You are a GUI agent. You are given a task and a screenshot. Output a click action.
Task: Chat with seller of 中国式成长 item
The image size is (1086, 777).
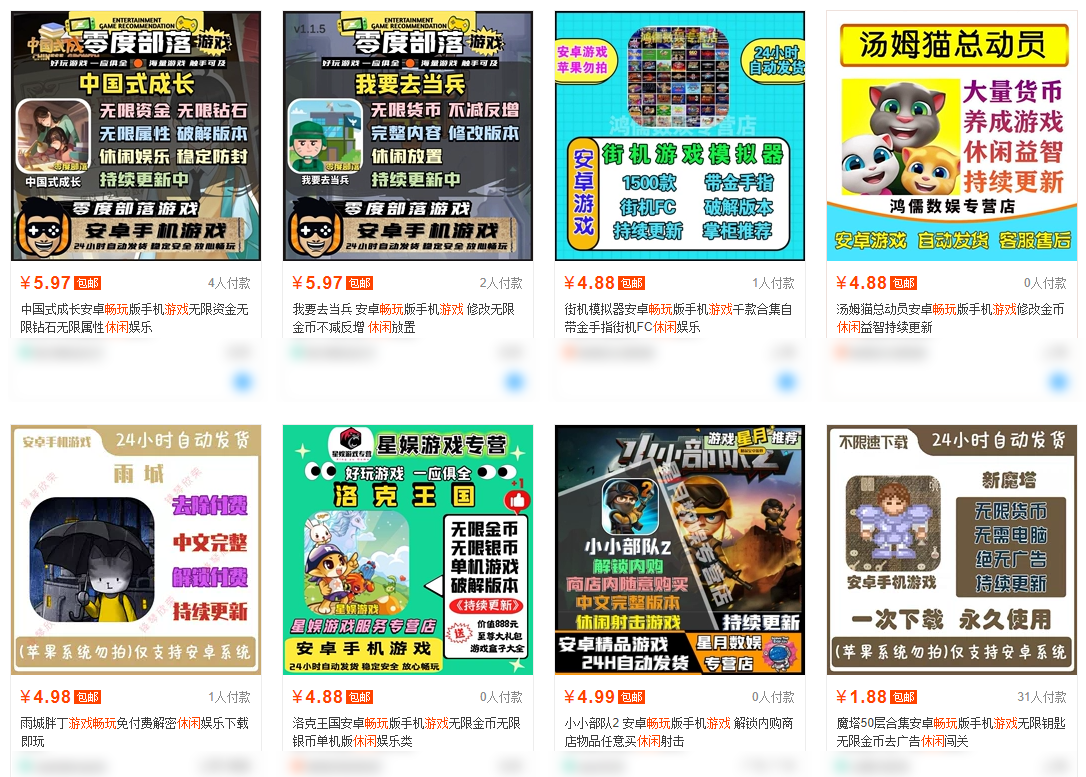click(x=242, y=382)
